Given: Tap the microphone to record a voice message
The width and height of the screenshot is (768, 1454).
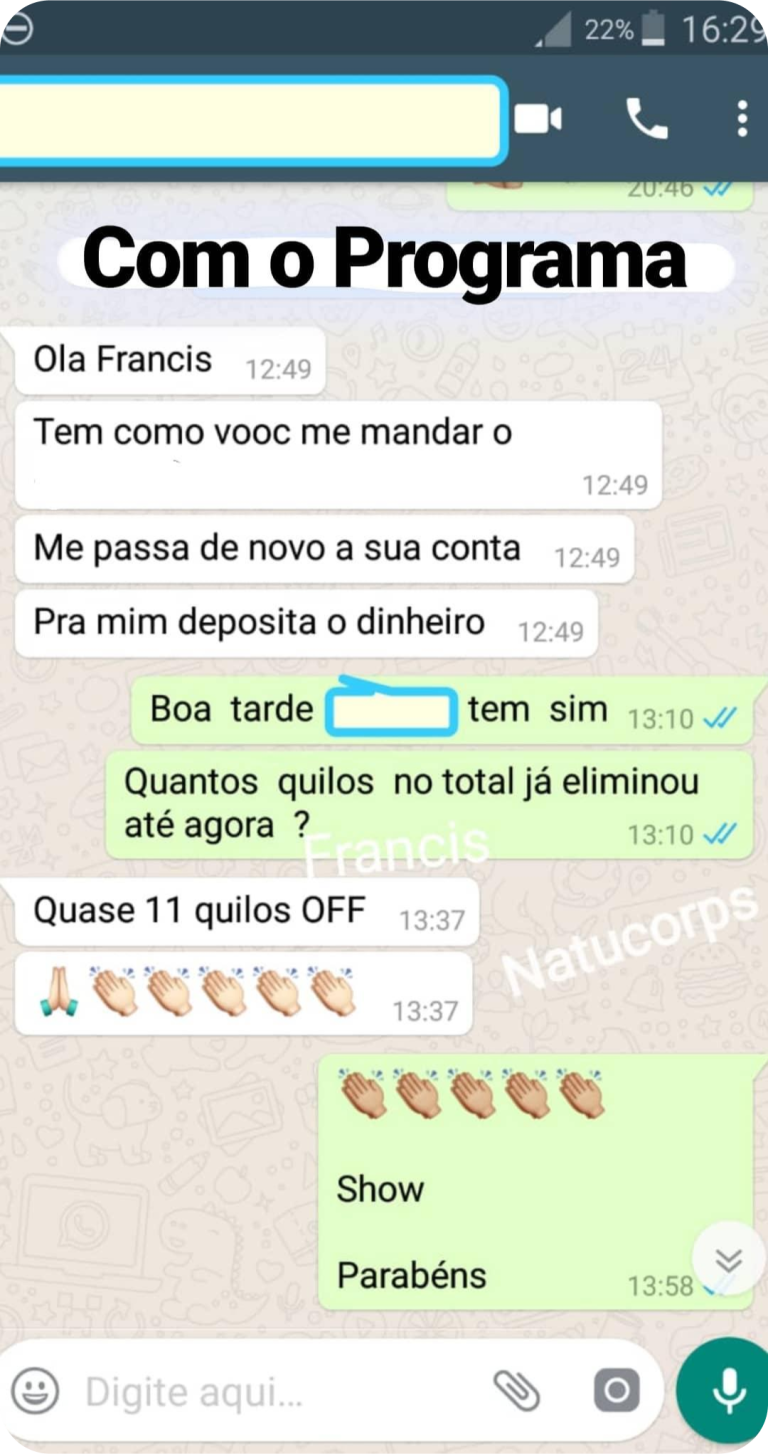Looking at the screenshot, I should pyautogui.click(x=725, y=1391).
